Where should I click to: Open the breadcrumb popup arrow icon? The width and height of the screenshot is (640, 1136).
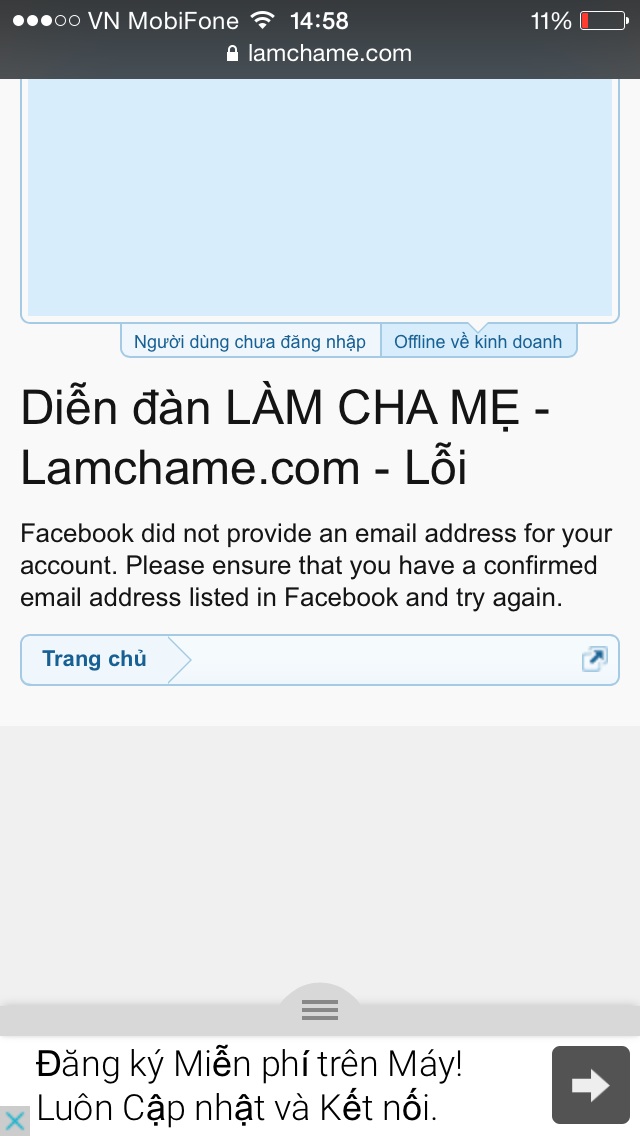[x=594, y=659]
